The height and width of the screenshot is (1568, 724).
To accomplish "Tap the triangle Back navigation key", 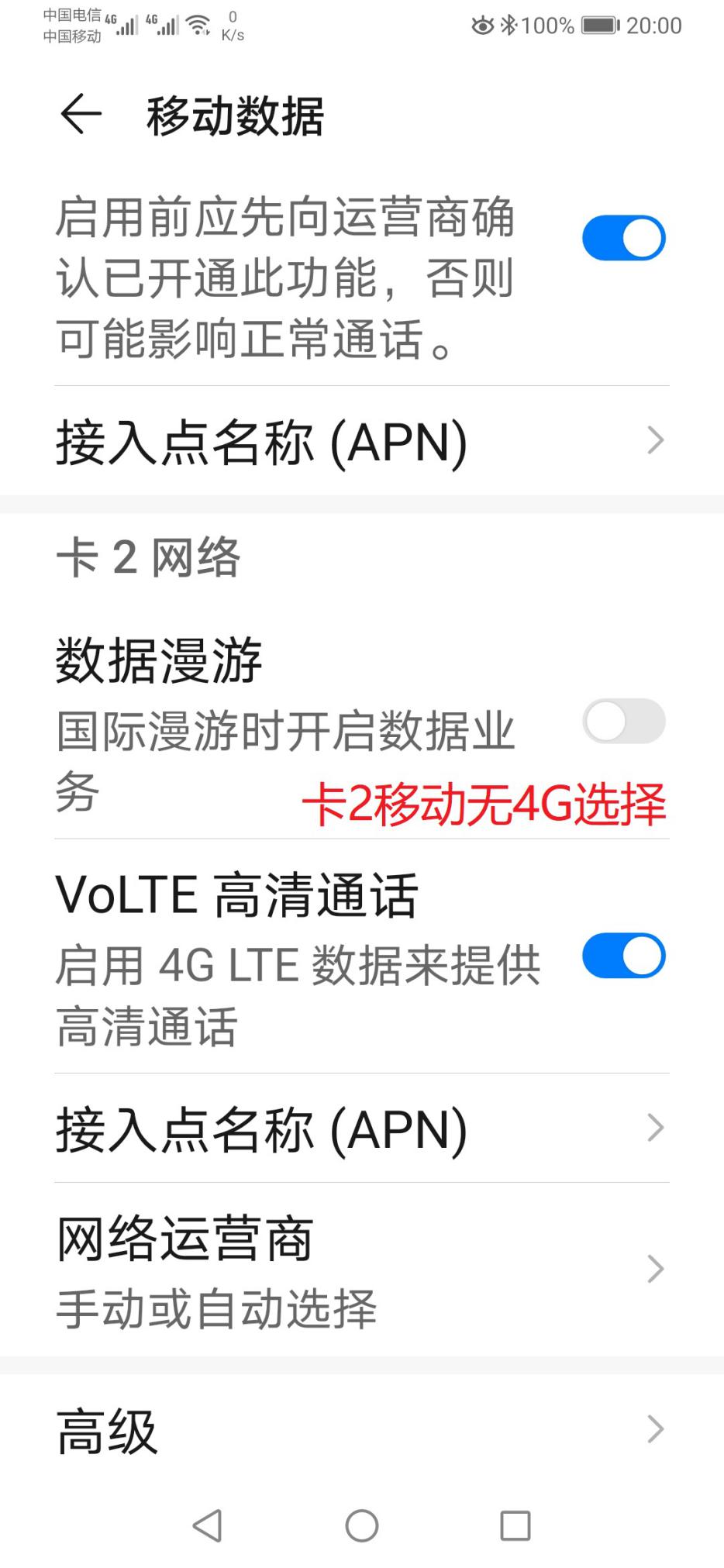I will click(205, 1525).
